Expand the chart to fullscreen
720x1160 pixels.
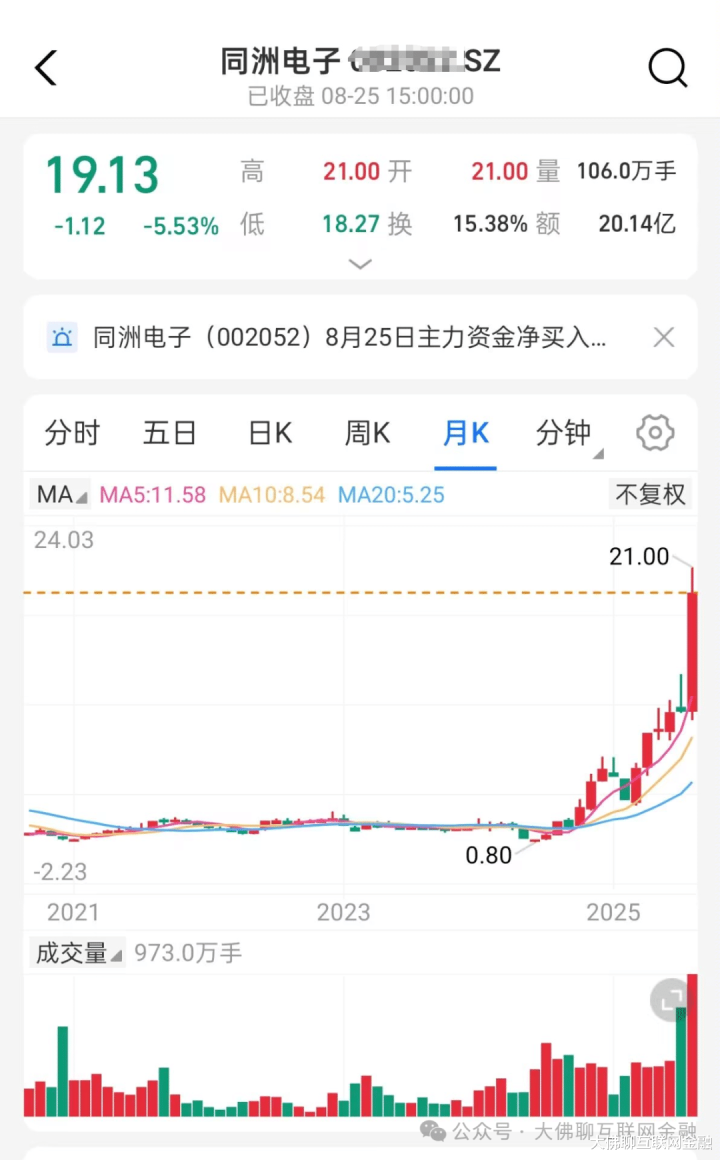pyautogui.click(x=670, y=1001)
